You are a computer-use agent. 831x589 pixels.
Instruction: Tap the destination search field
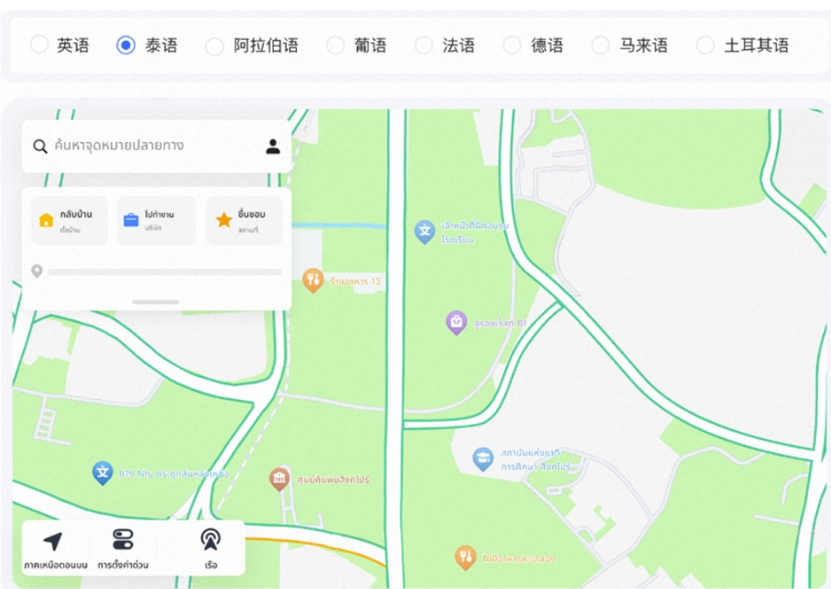coord(145,146)
